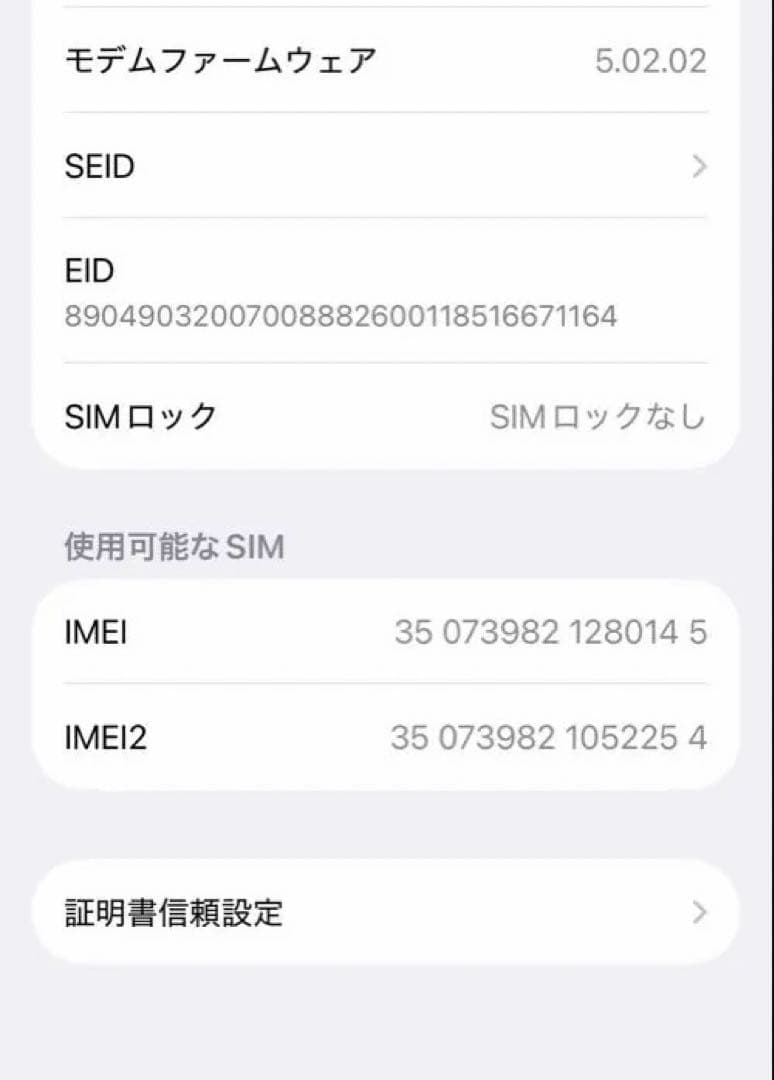Select the SIMロック row
Image resolution: width=774 pixels, height=1080 pixels.
click(387, 417)
